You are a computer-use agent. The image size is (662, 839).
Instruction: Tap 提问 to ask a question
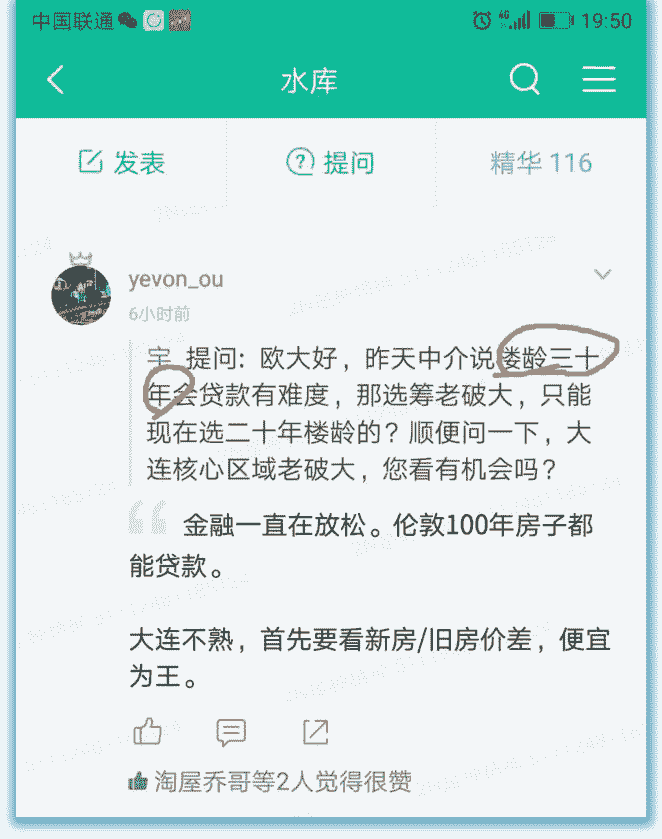330,163
